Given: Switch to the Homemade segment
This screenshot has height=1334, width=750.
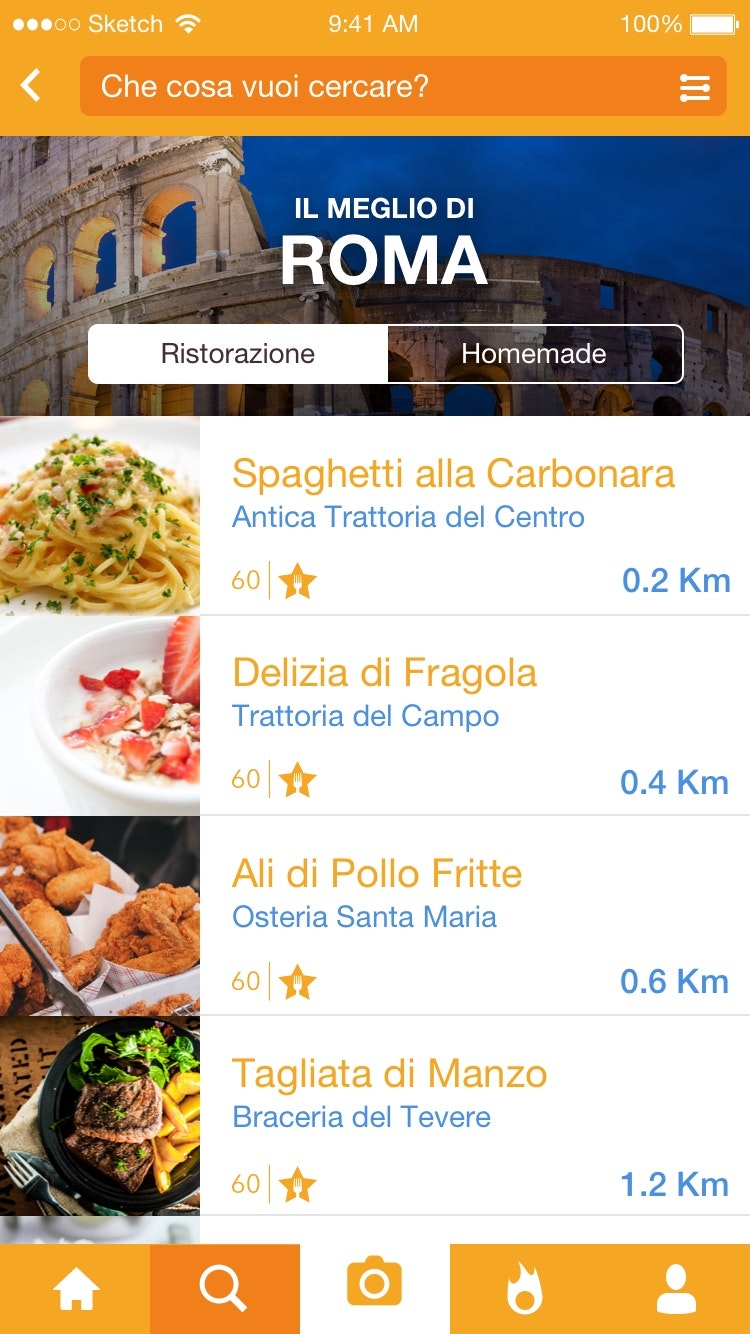Looking at the screenshot, I should pos(534,354).
